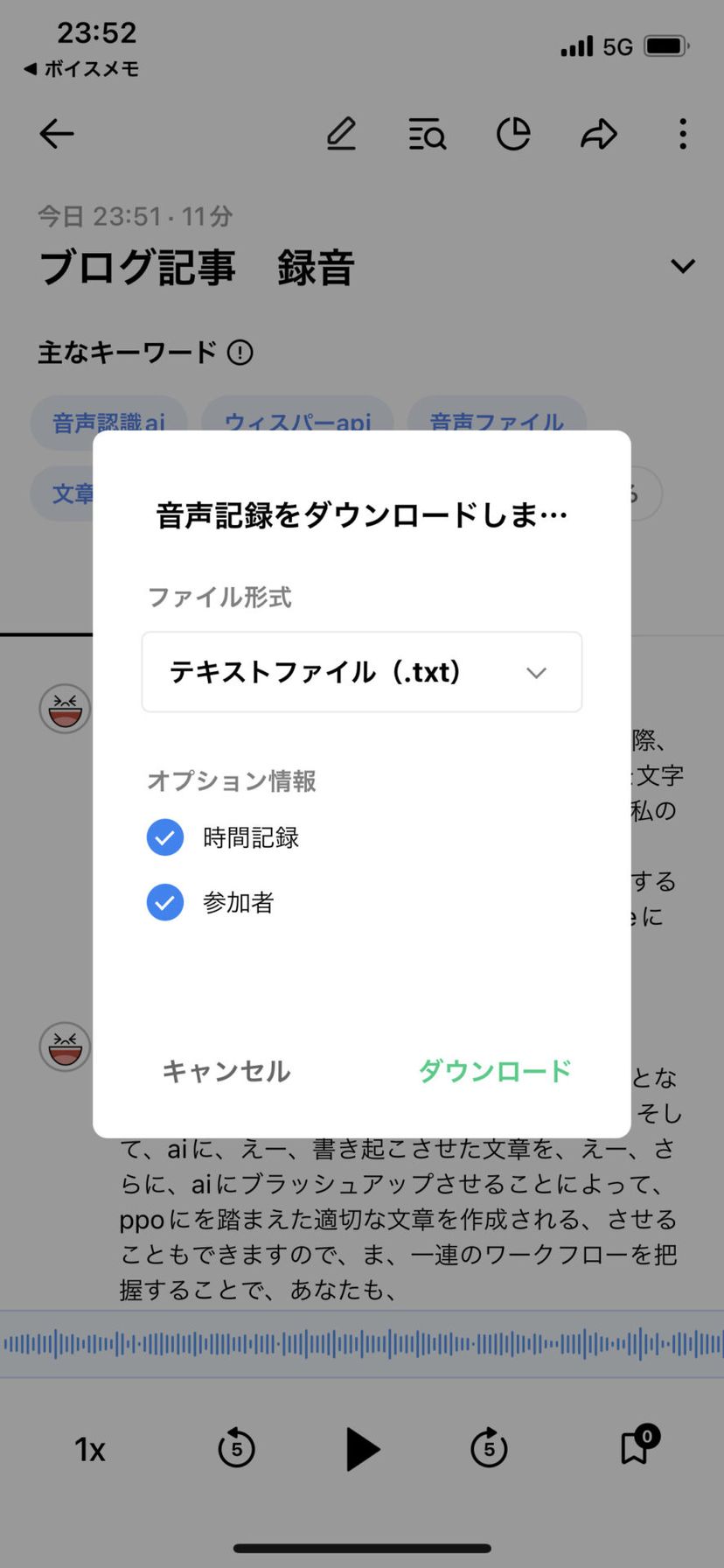Rewind 5 seconds with the skip-back icon
This screenshot has width=724, height=1568.
[x=235, y=1449]
